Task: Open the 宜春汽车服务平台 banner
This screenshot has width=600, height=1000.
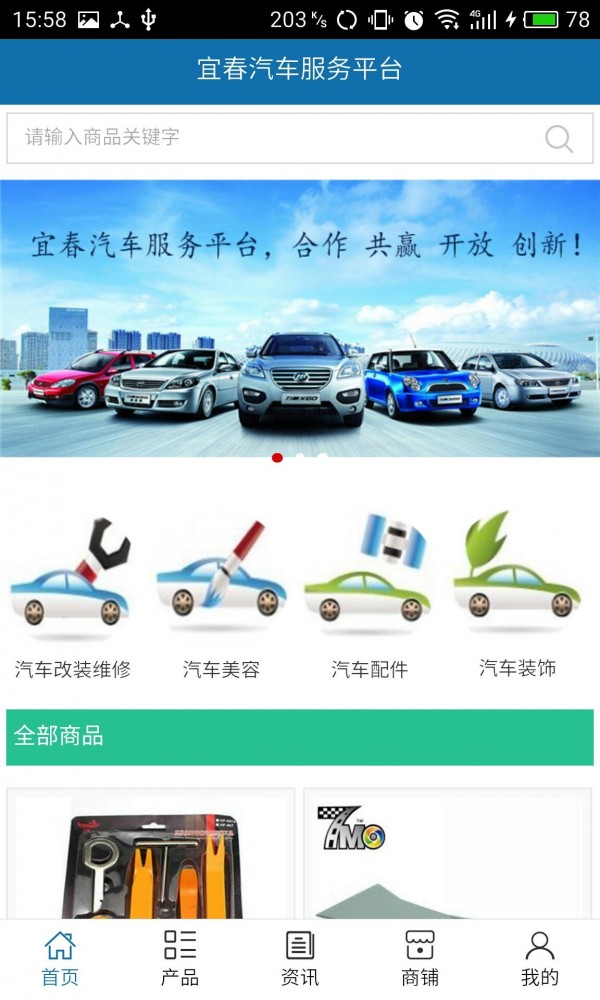Action: pos(300,318)
